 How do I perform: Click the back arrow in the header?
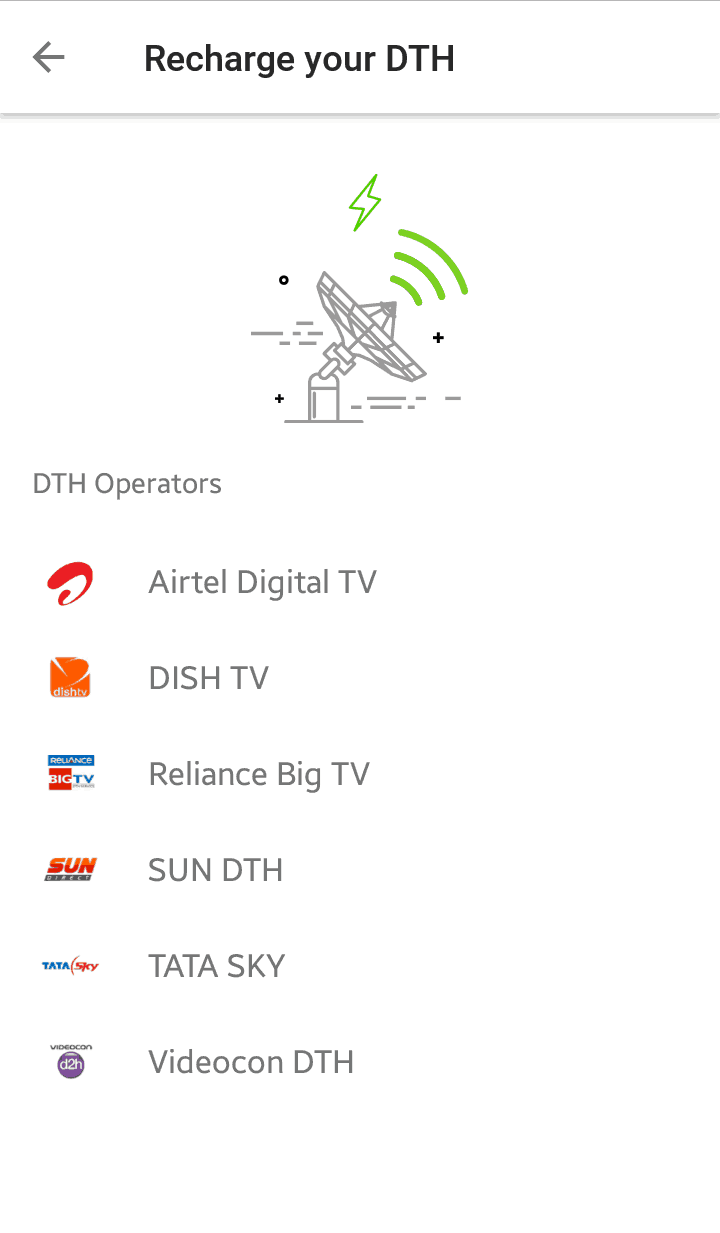point(48,57)
